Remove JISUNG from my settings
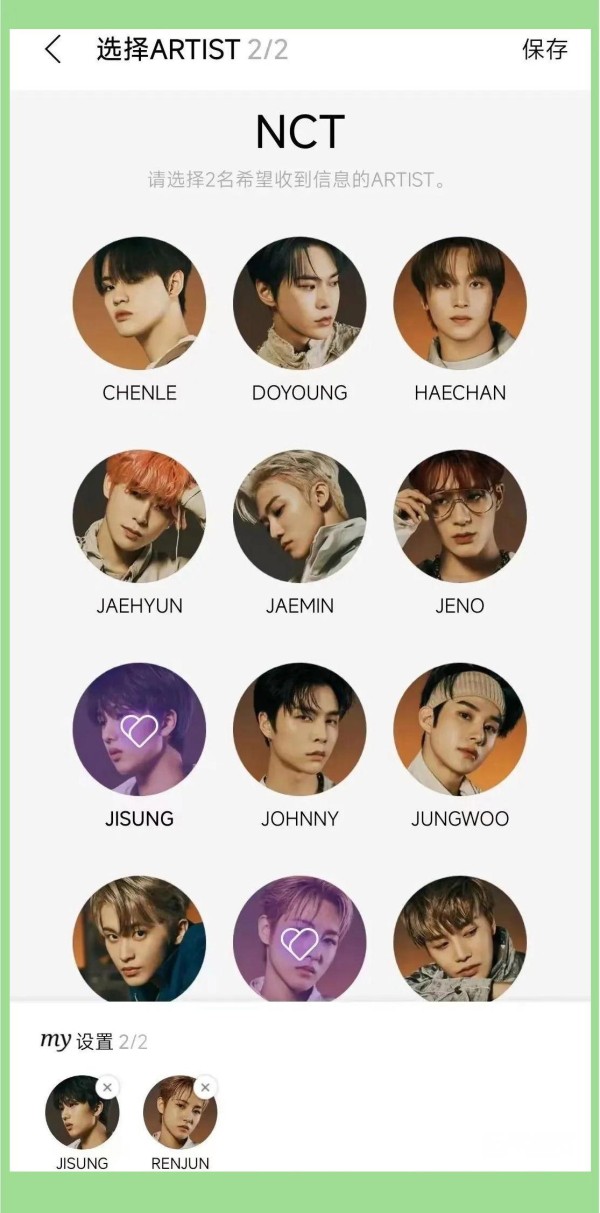The height and width of the screenshot is (1213, 600). click(x=107, y=1087)
